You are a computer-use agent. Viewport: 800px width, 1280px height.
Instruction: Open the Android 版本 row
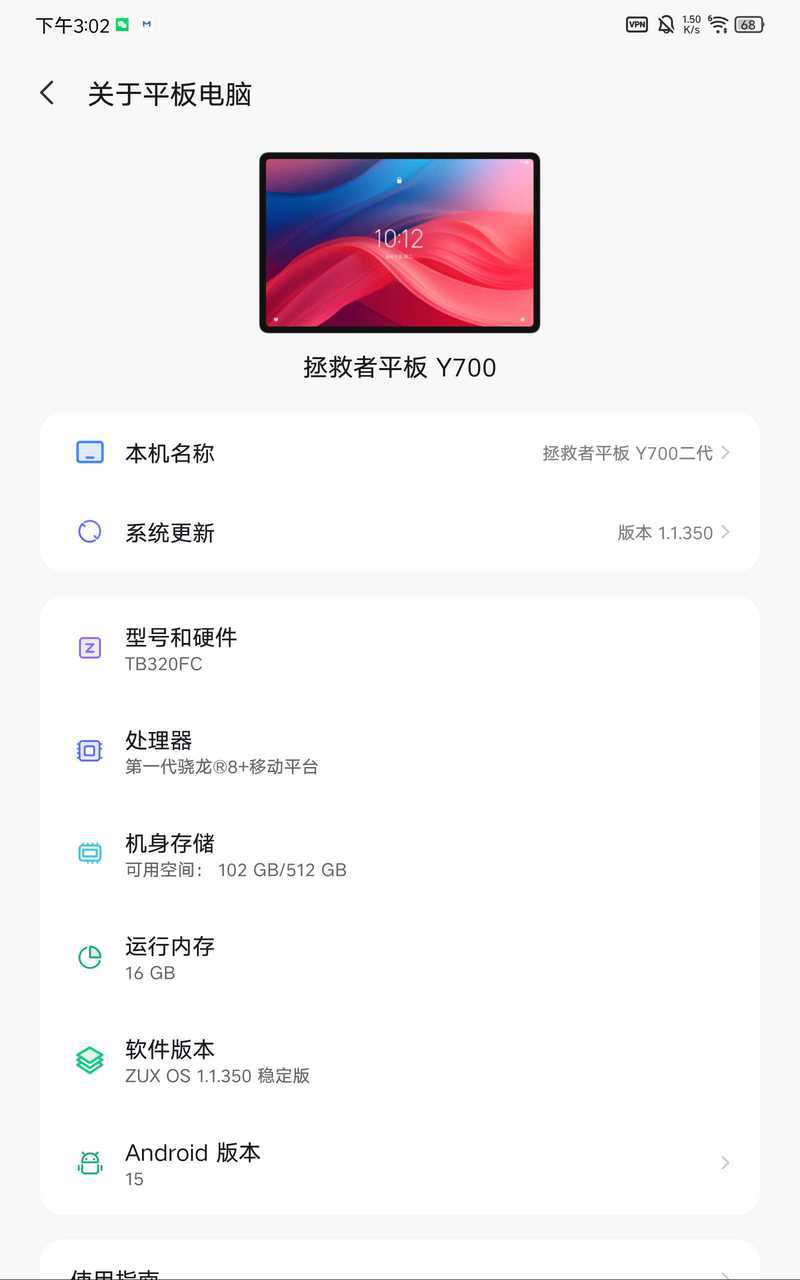[400, 1163]
